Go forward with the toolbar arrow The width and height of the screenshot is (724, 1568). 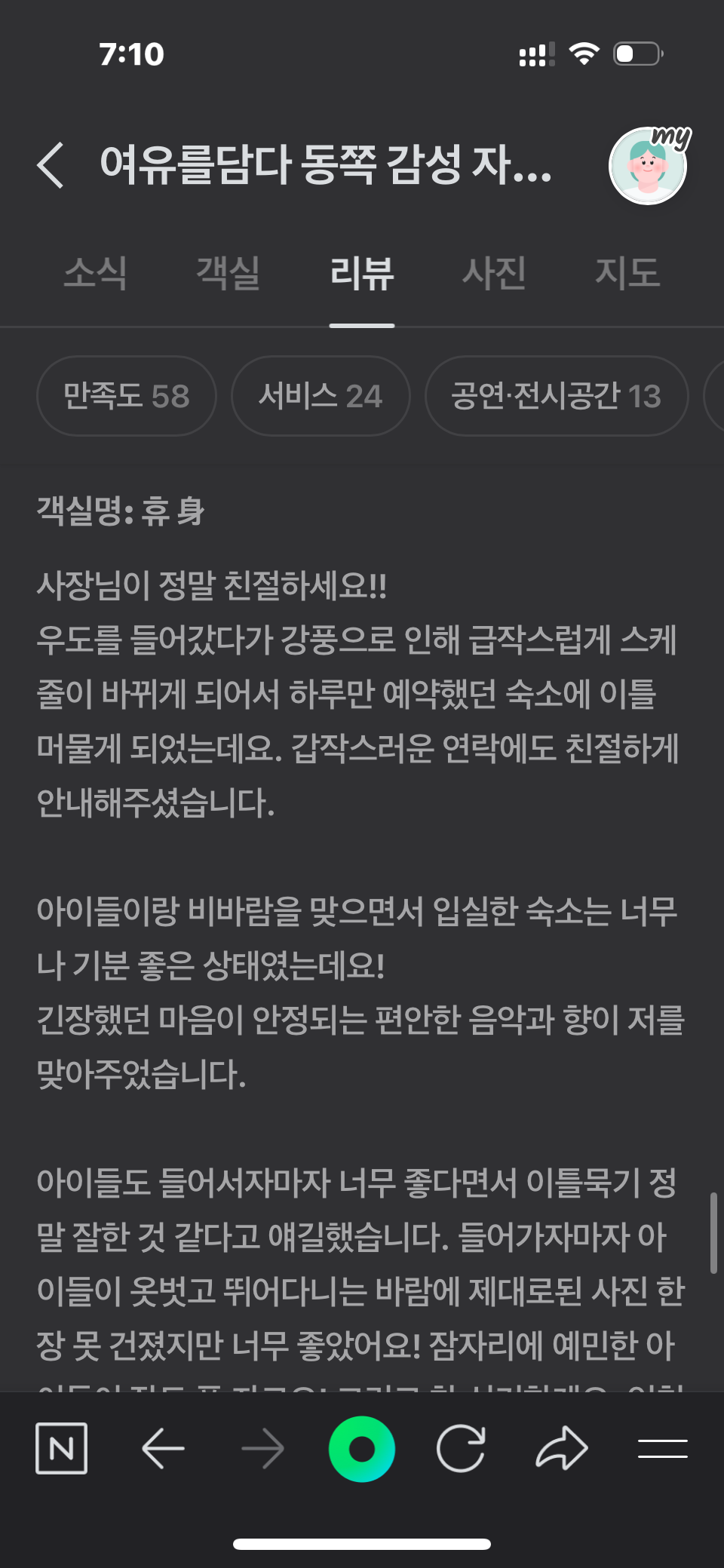pos(262,1448)
